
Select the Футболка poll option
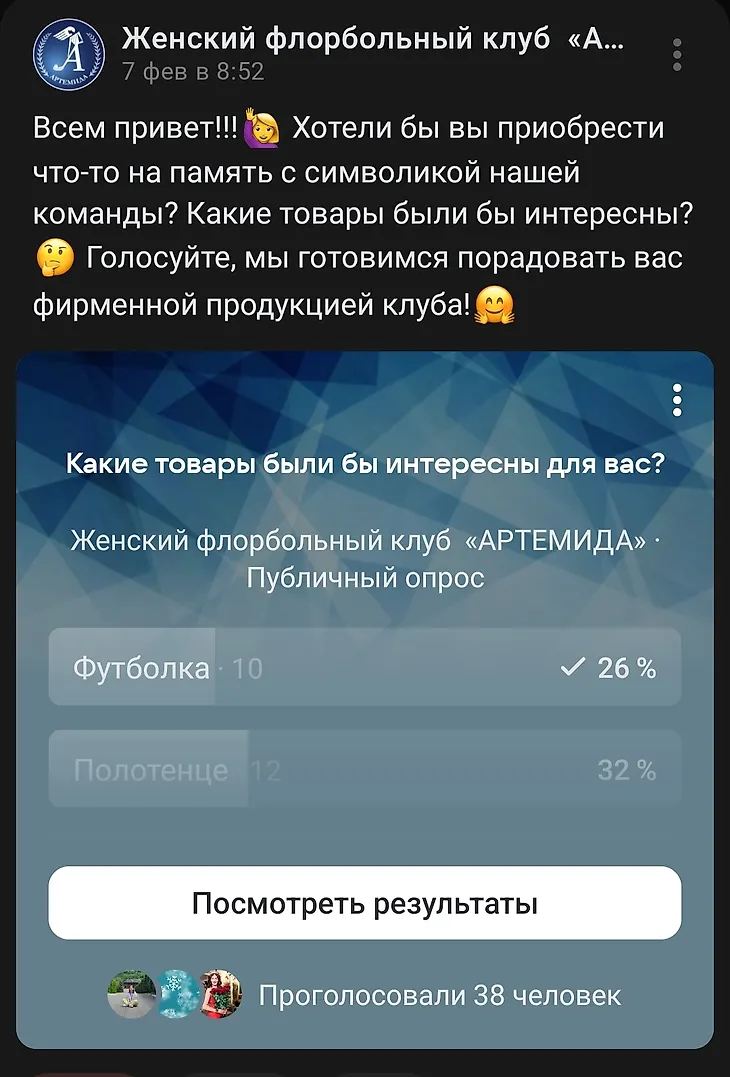[x=365, y=668]
